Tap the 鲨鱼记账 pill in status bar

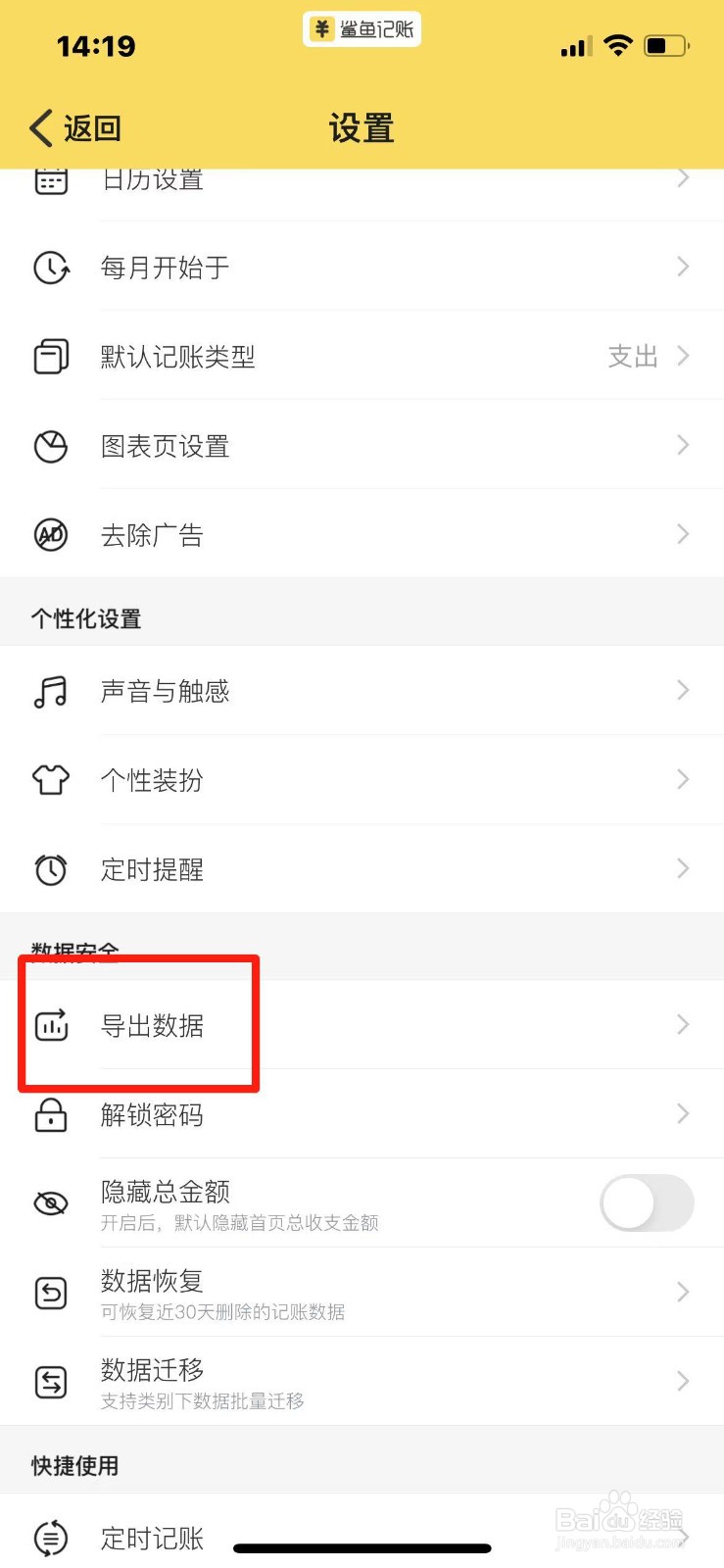[362, 29]
